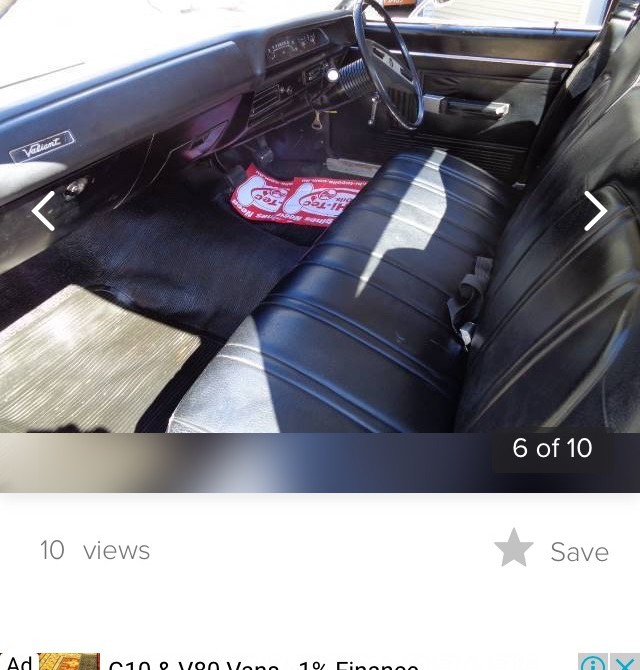Screen dimensions: 640x670
Task: Save this listing with the star
Action: (x=514, y=549)
